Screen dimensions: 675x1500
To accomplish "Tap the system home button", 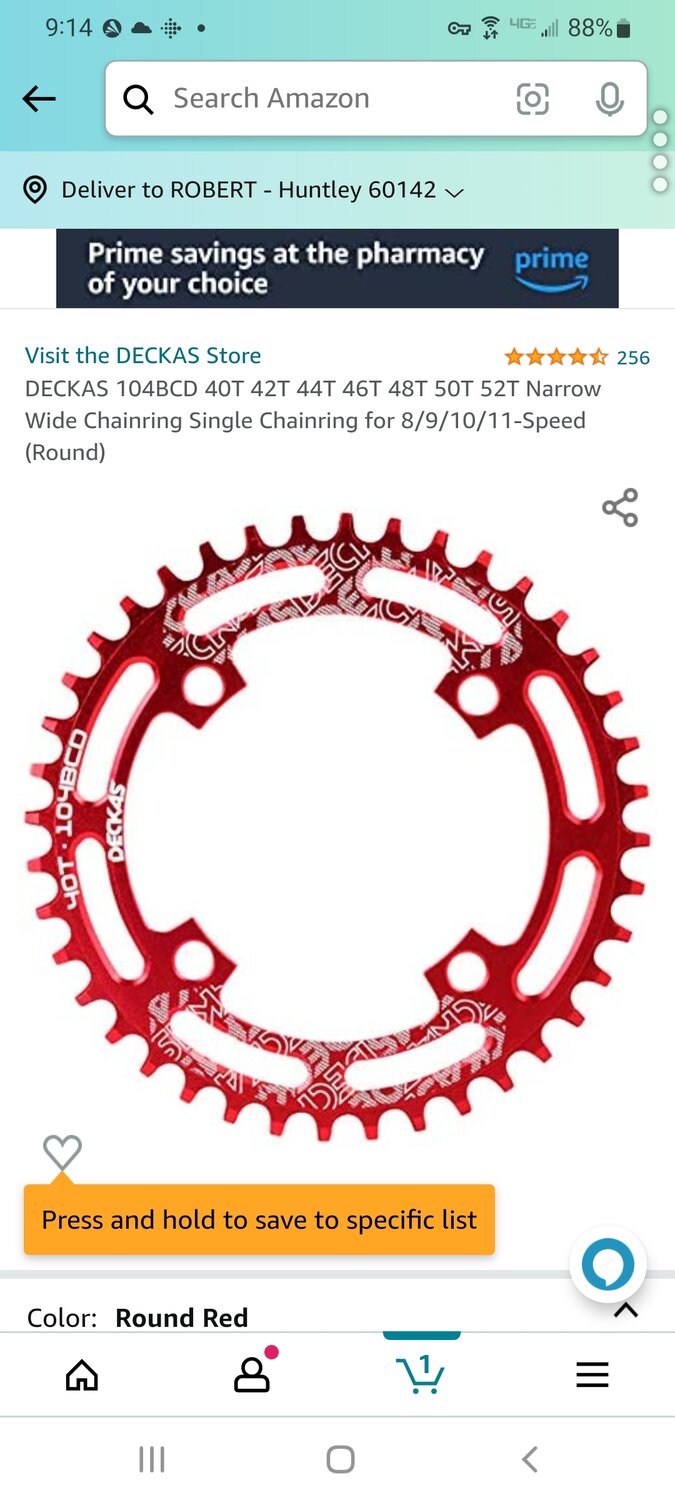I will [x=340, y=1459].
